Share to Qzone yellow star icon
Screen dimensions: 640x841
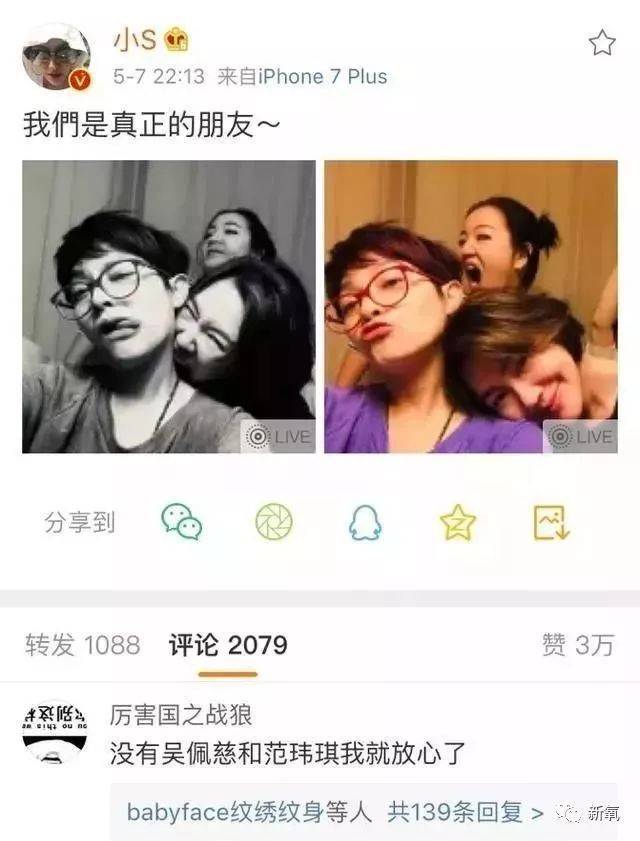click(458, 521)
